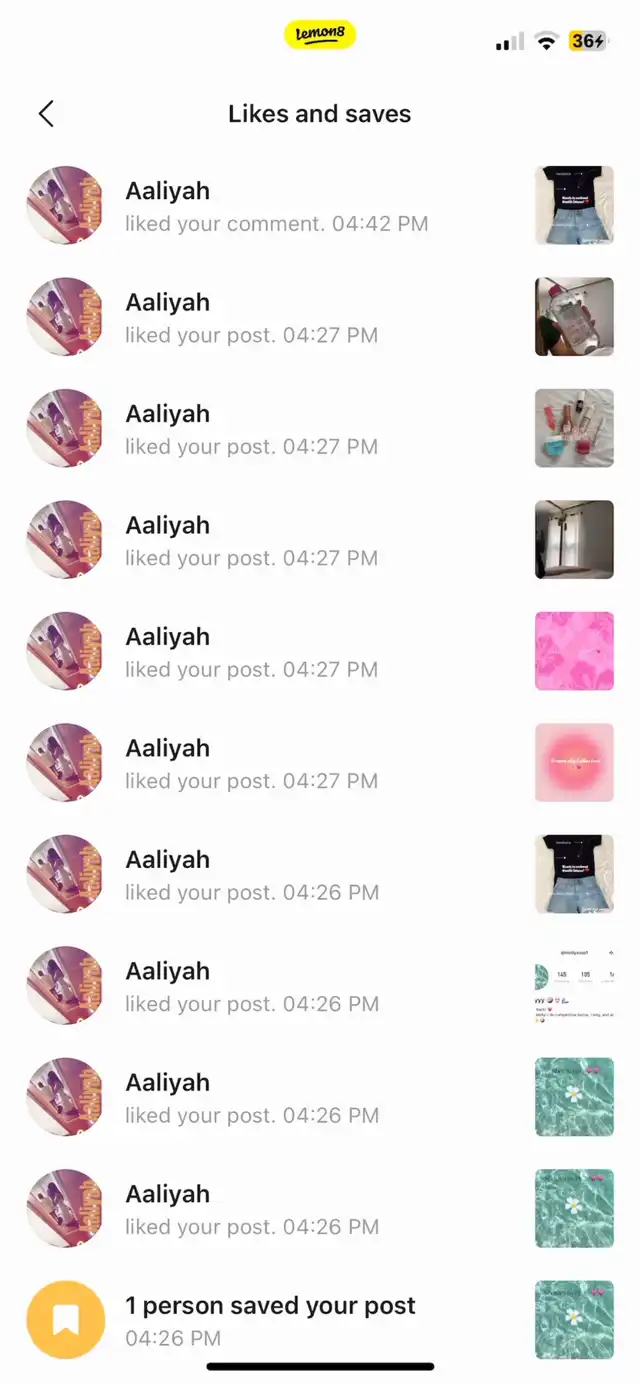The image size is (640, 1384).
Task: Open the thumbnail beside the saved post notification
Action: click(x=574, y=1320)
